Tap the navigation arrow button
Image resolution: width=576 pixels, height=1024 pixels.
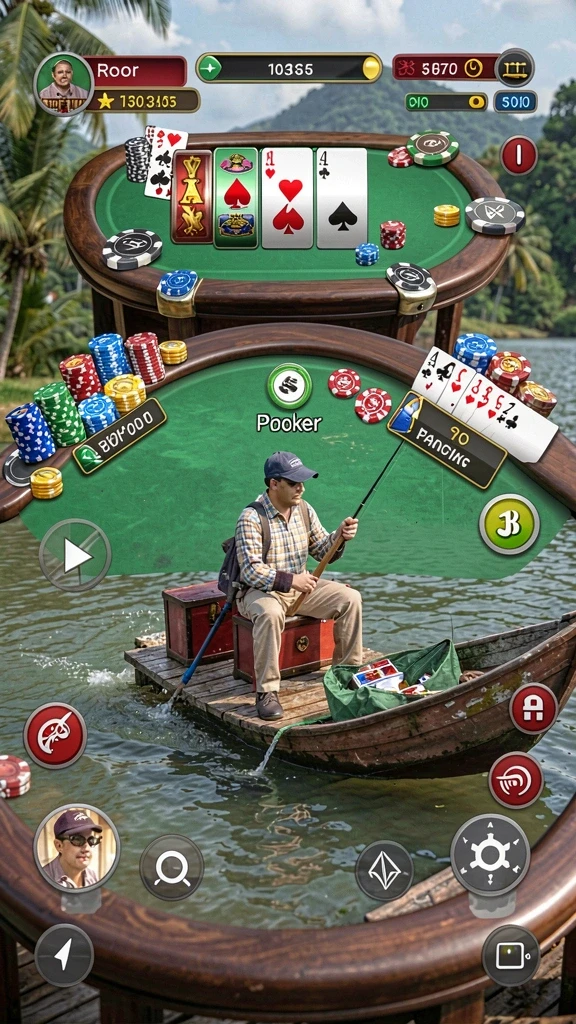[64, 955]
